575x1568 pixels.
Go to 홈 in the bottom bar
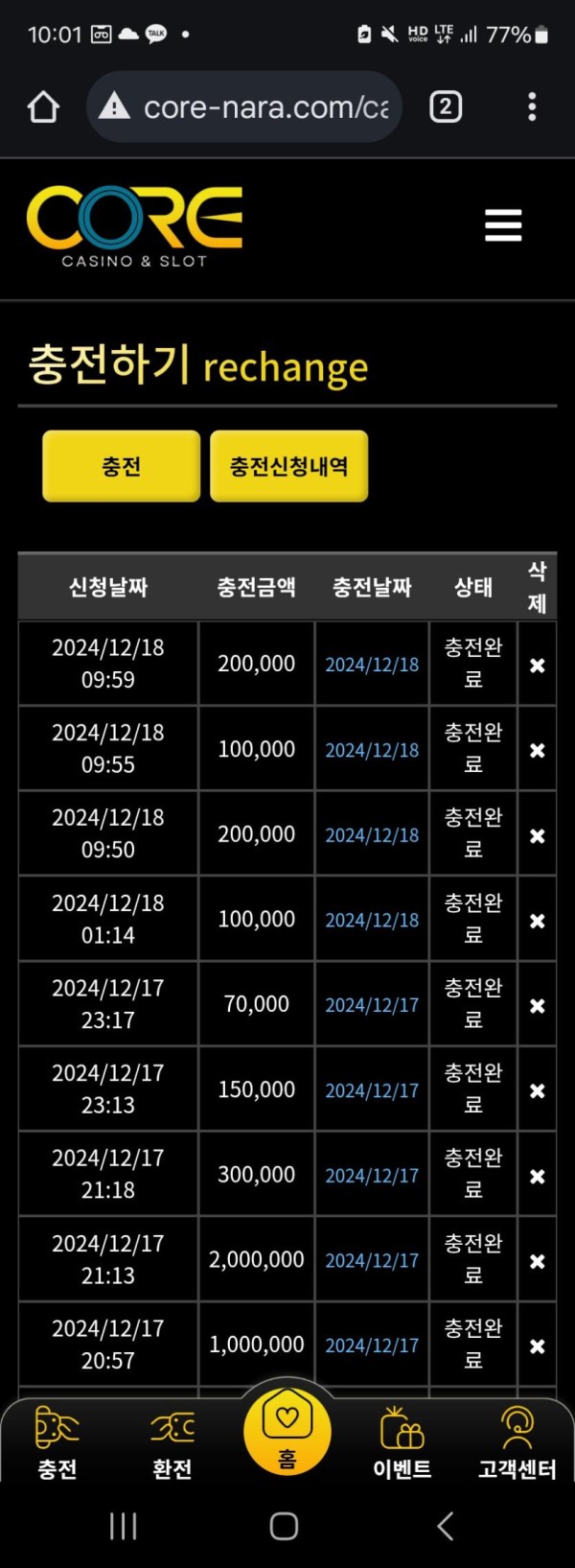click(x=287, y=1432)
